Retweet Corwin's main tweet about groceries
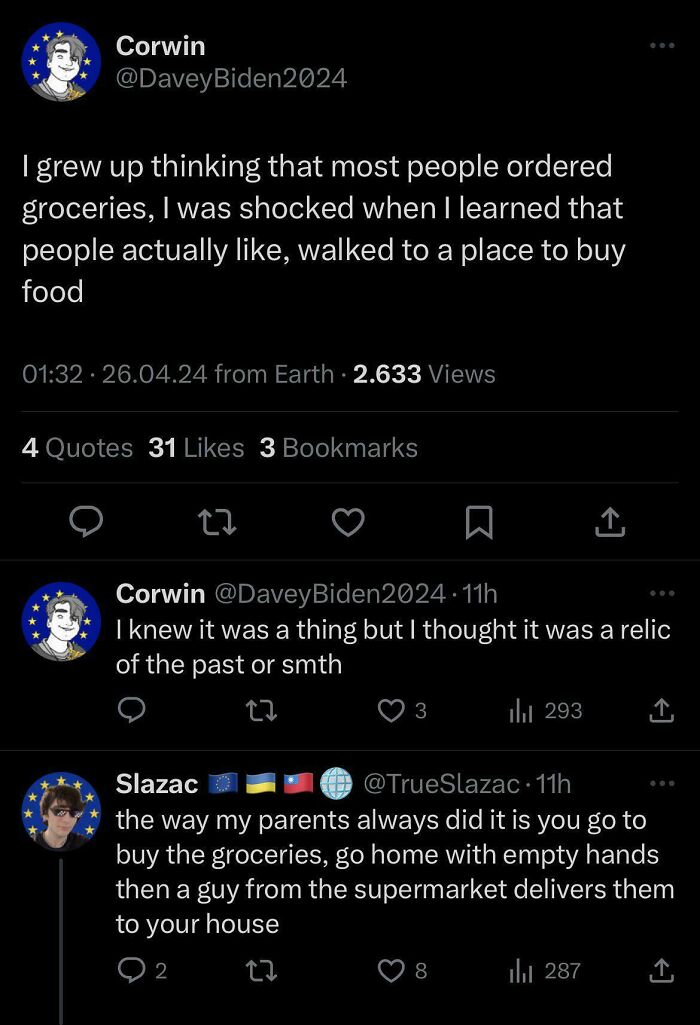Screen dimensions: 700x1025 pyautogui.click(x=217, y=521)
